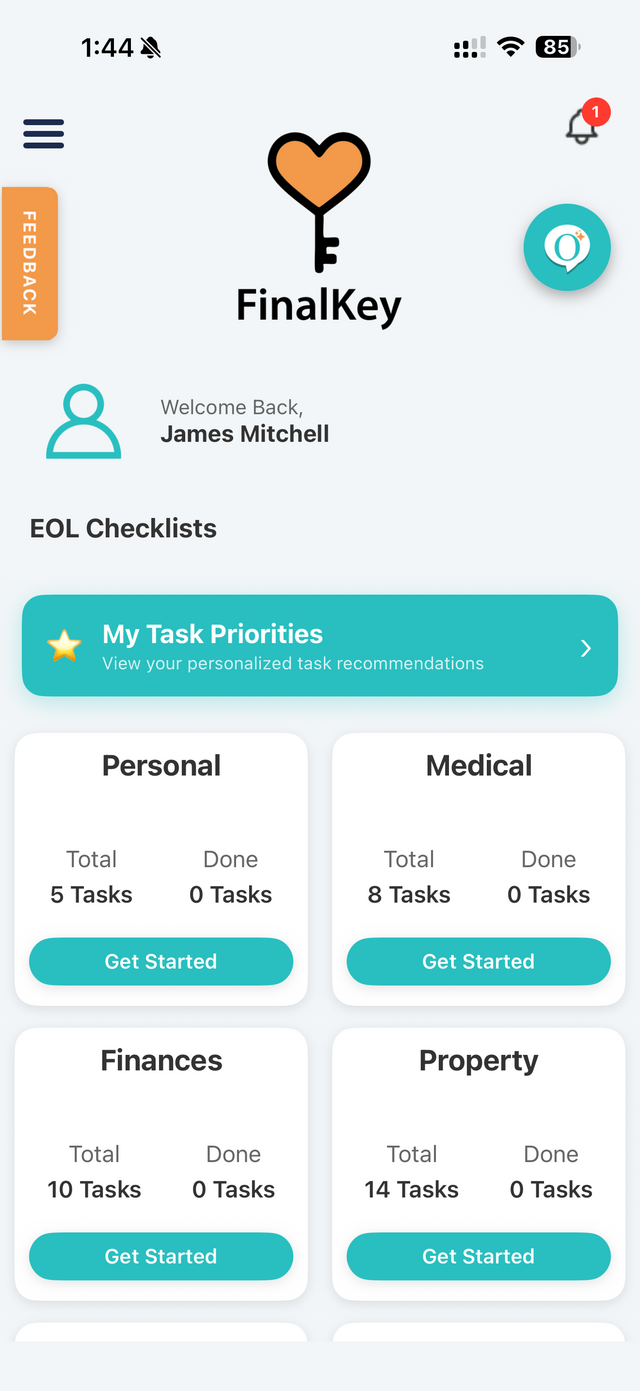Viewport: 640px width, 1391px height.
Task: Open the hamburger drawer menu
Action: (43, 133)
